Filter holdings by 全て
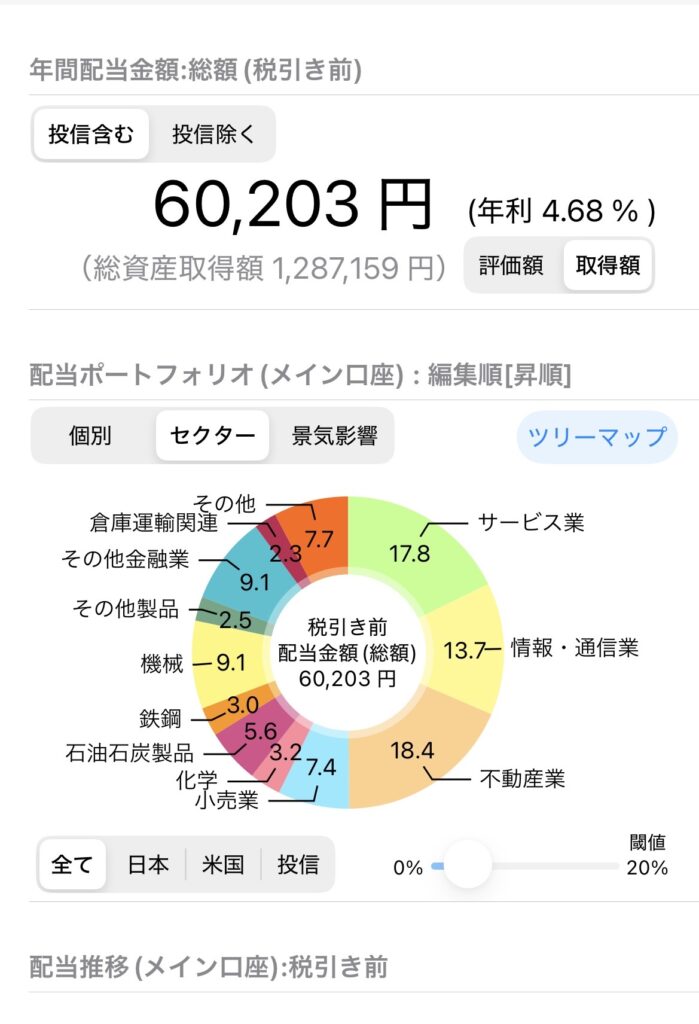 (x=72, y=864)
